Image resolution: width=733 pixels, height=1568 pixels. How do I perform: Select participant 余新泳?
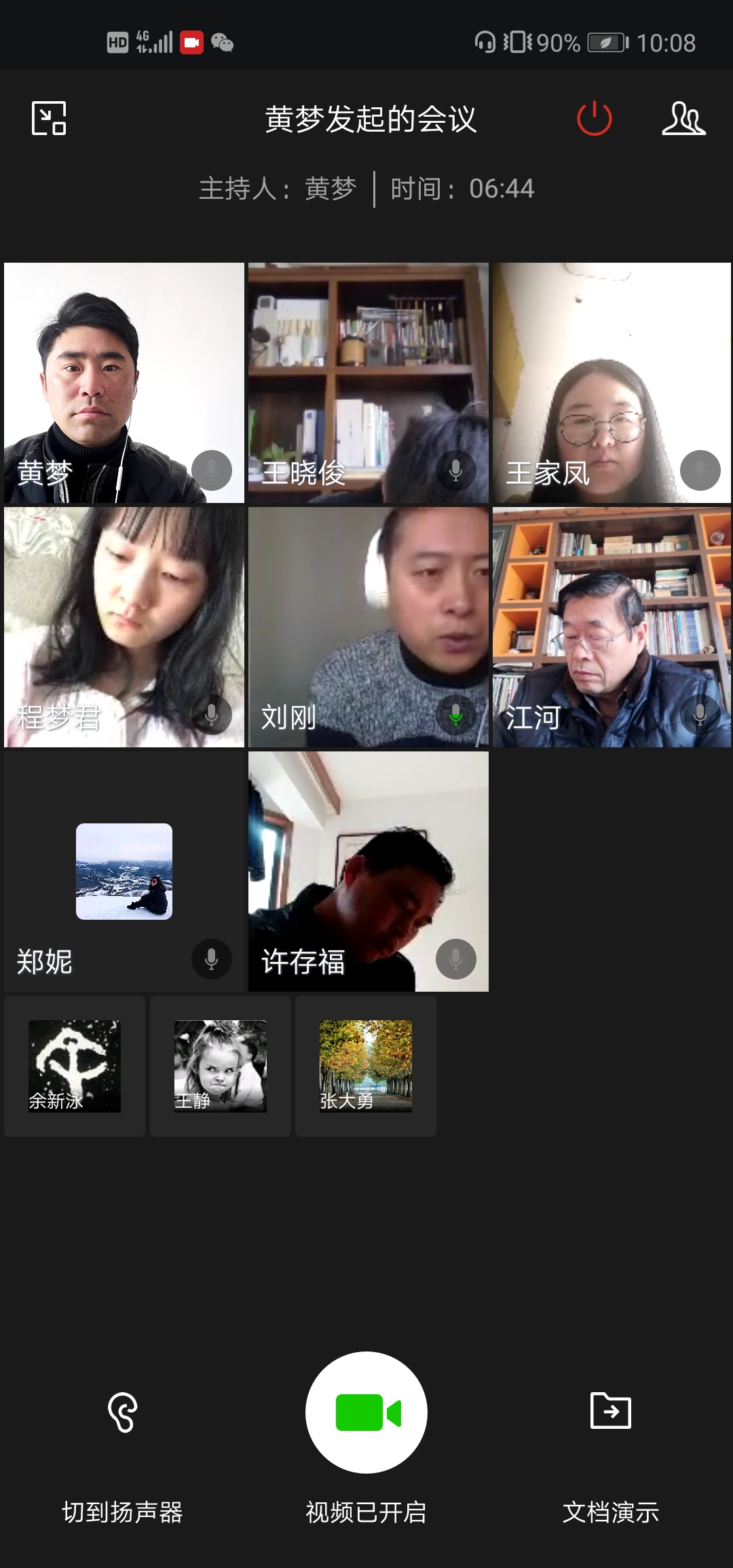point(75,1066)
